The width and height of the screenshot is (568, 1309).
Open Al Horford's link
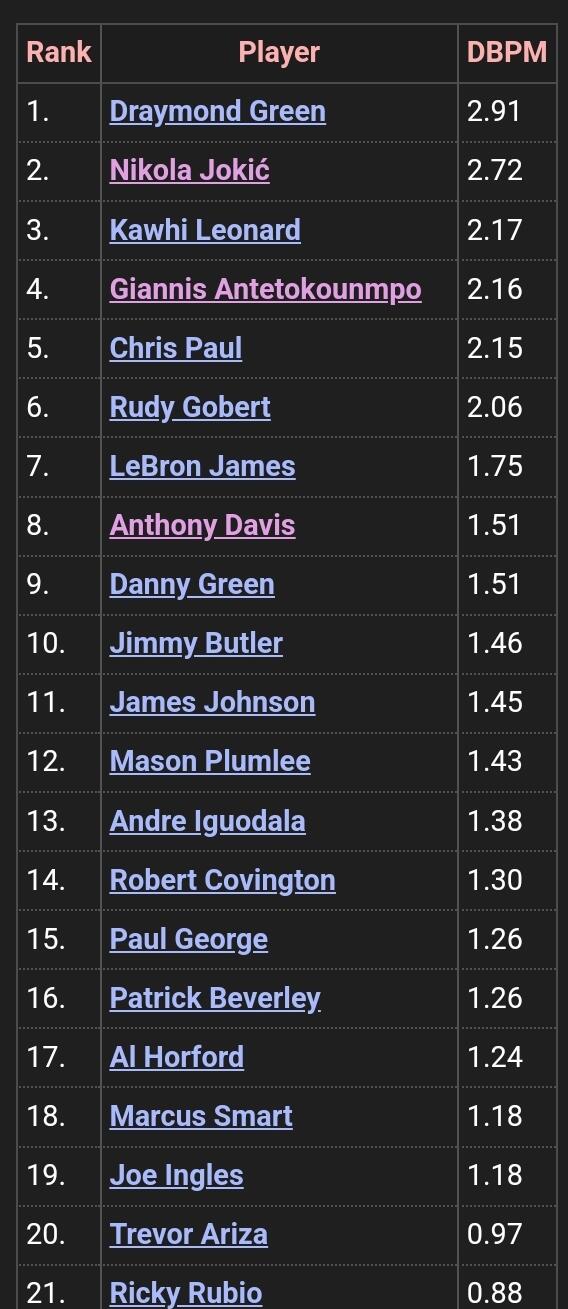point(177,1057)
